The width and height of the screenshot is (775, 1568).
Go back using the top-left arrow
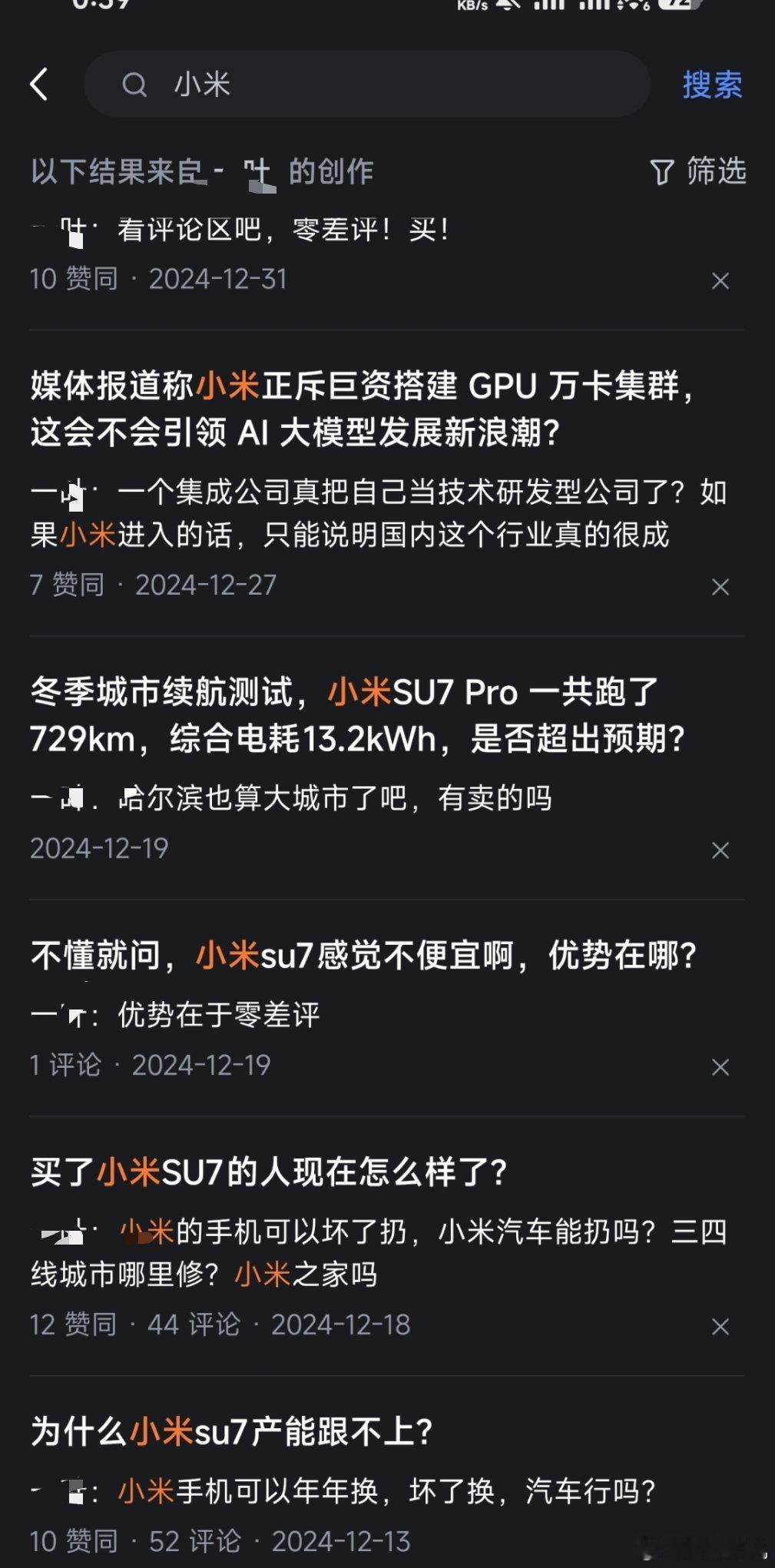[x=39, y=85]
